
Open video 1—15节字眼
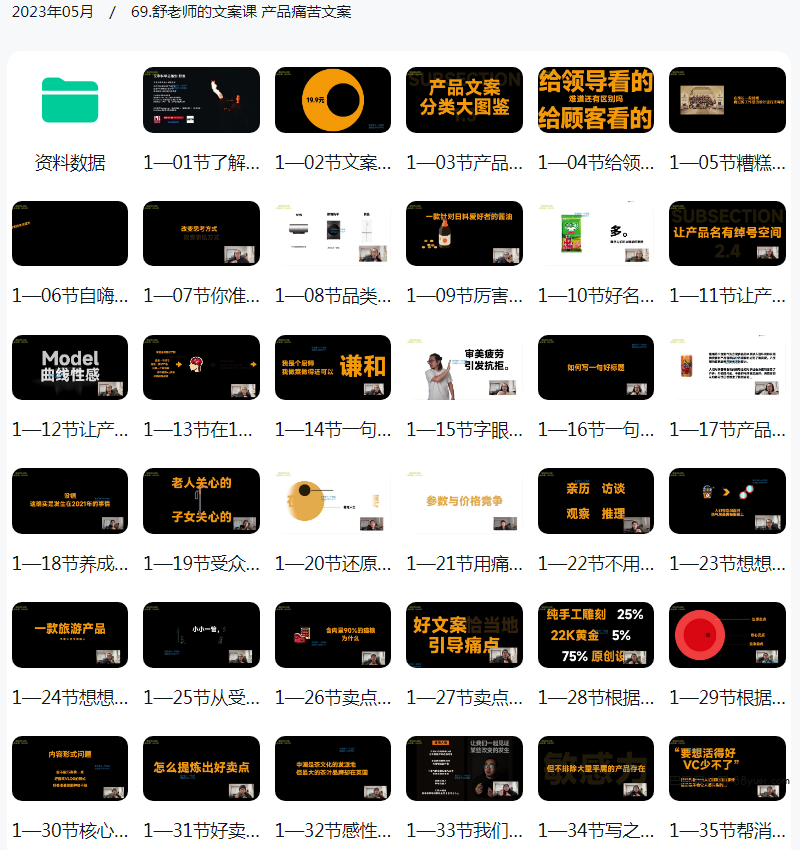tap(464, 367)
